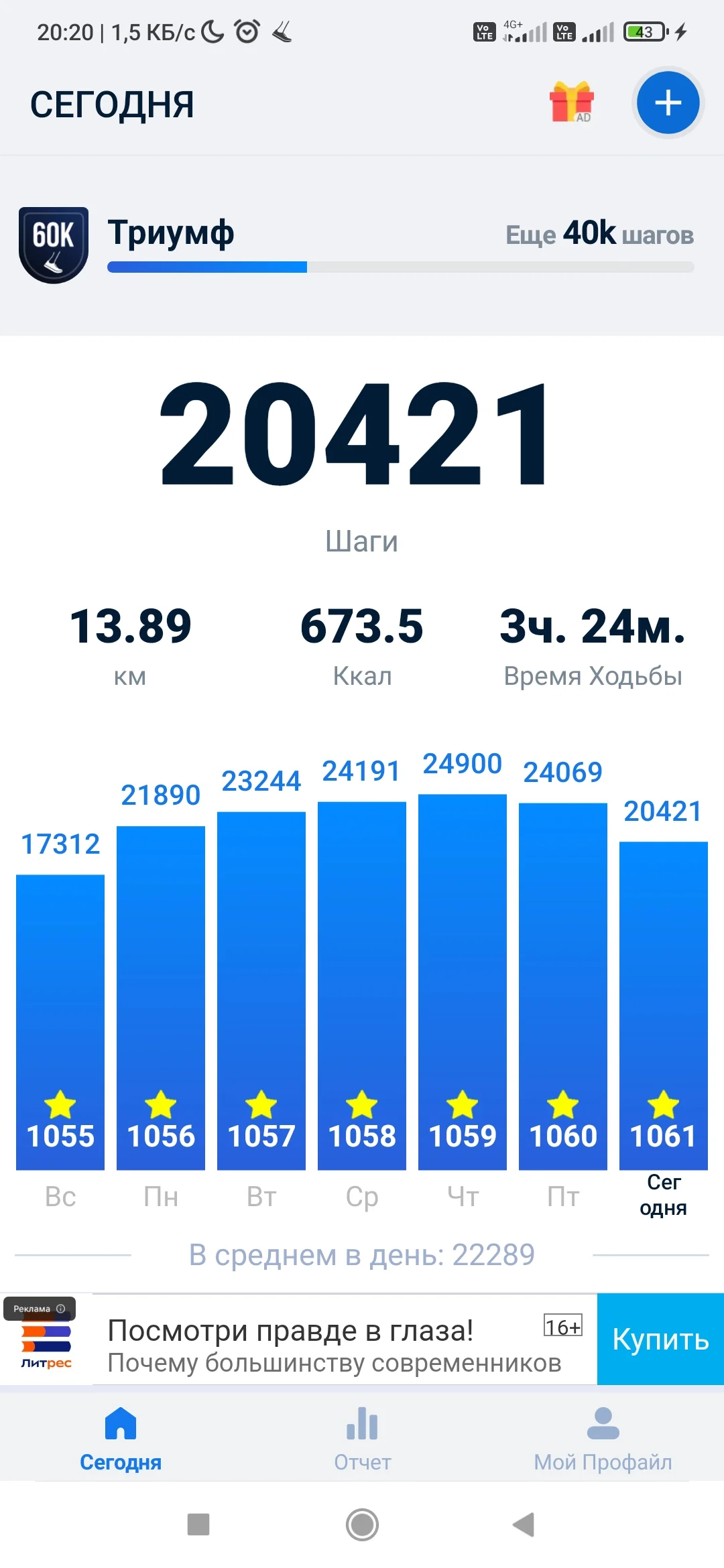Select the Пн bar with 21890 steps
This screenshot has width=724, height=1568.
click(161, 998)
